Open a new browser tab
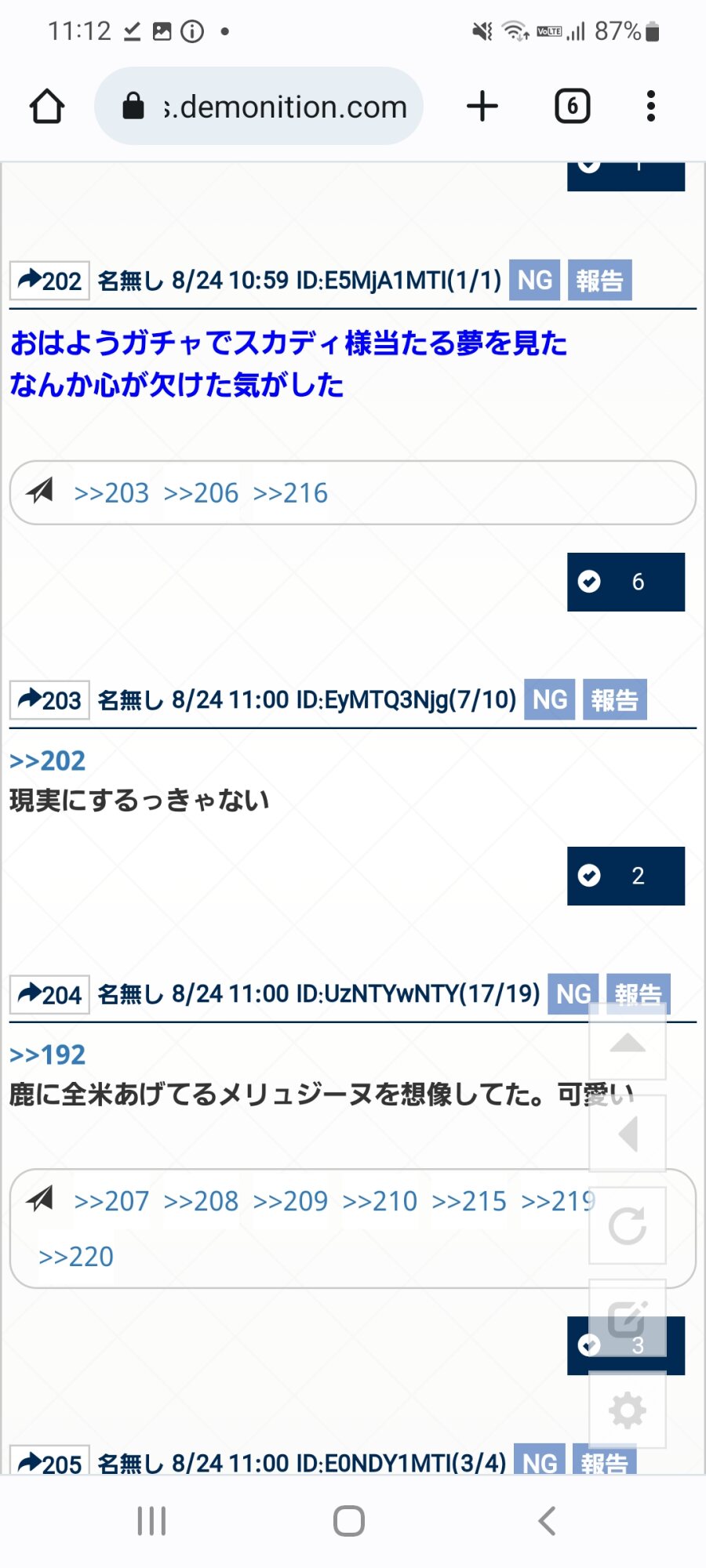Viewport: 706px width, 1568px height. point(482,107)
